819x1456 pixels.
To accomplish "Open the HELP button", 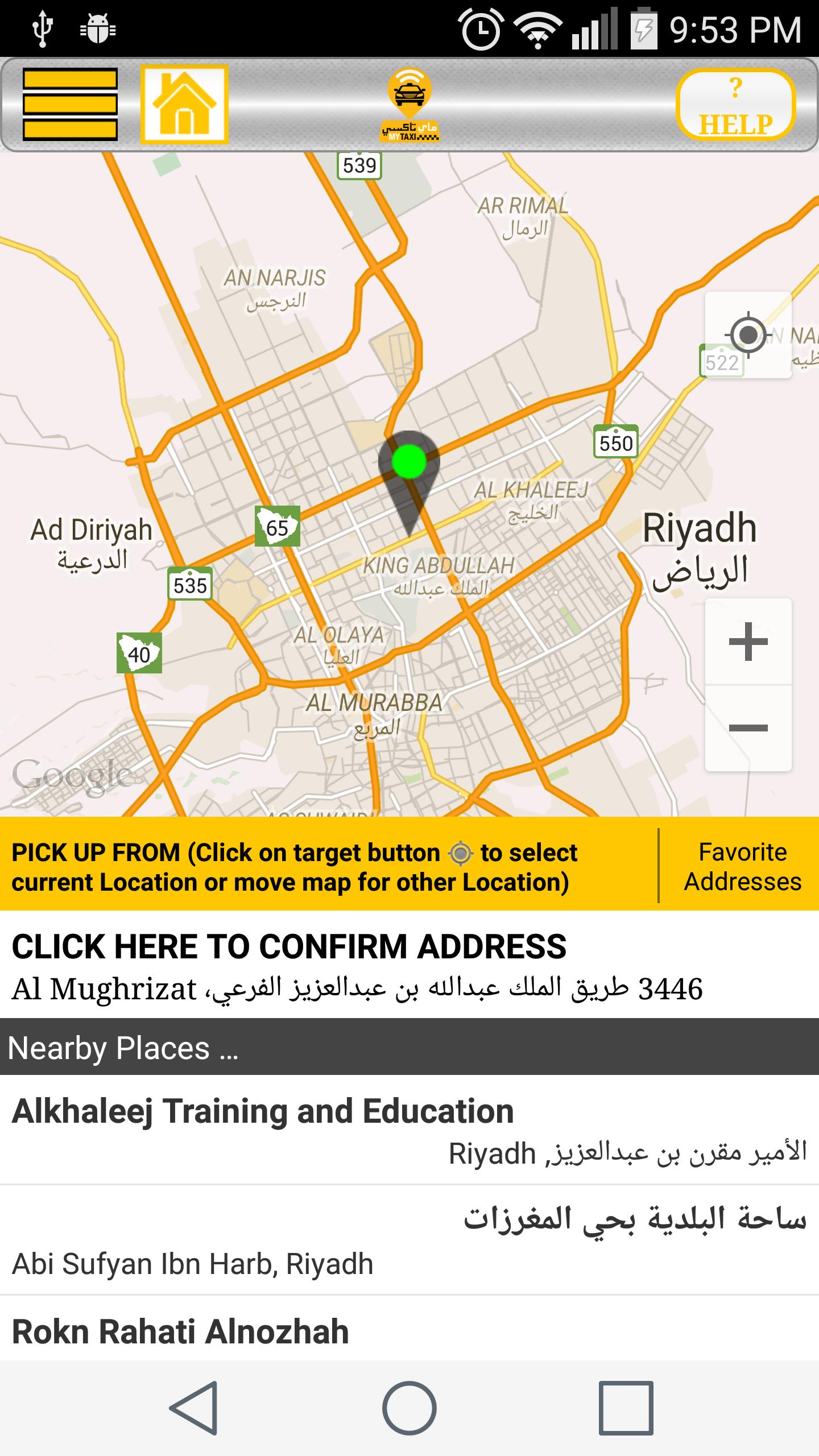I will [735, 105].
